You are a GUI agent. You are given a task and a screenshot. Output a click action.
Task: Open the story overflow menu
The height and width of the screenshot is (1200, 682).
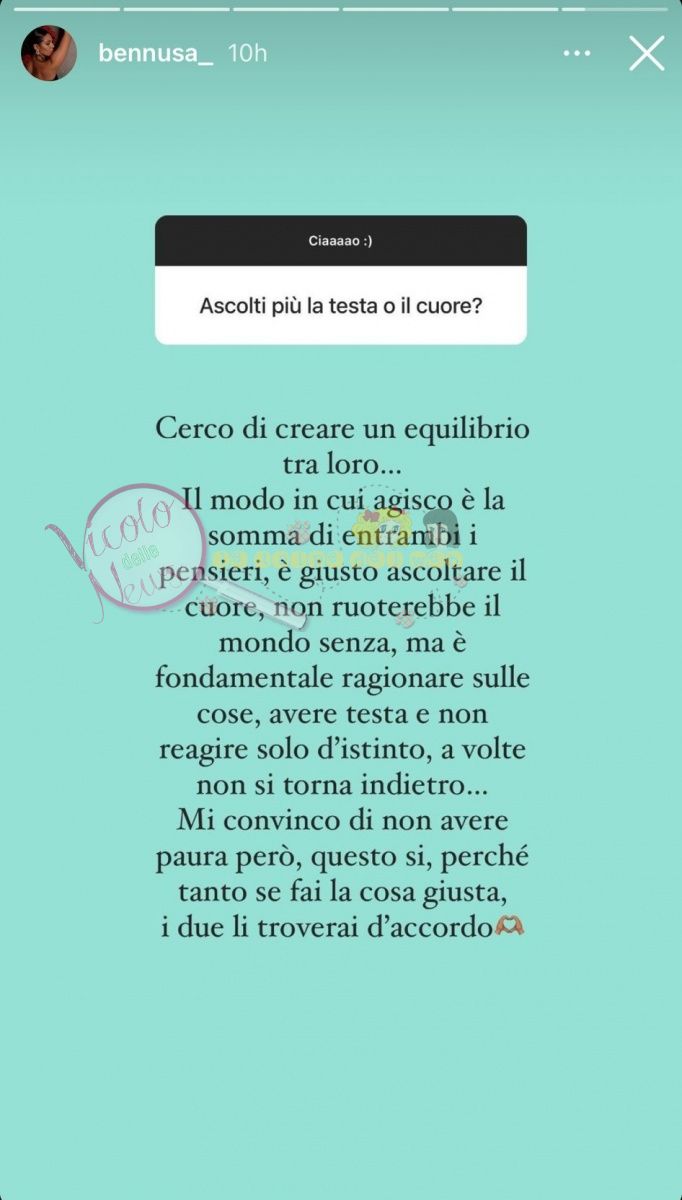click(x=577, y=53)
